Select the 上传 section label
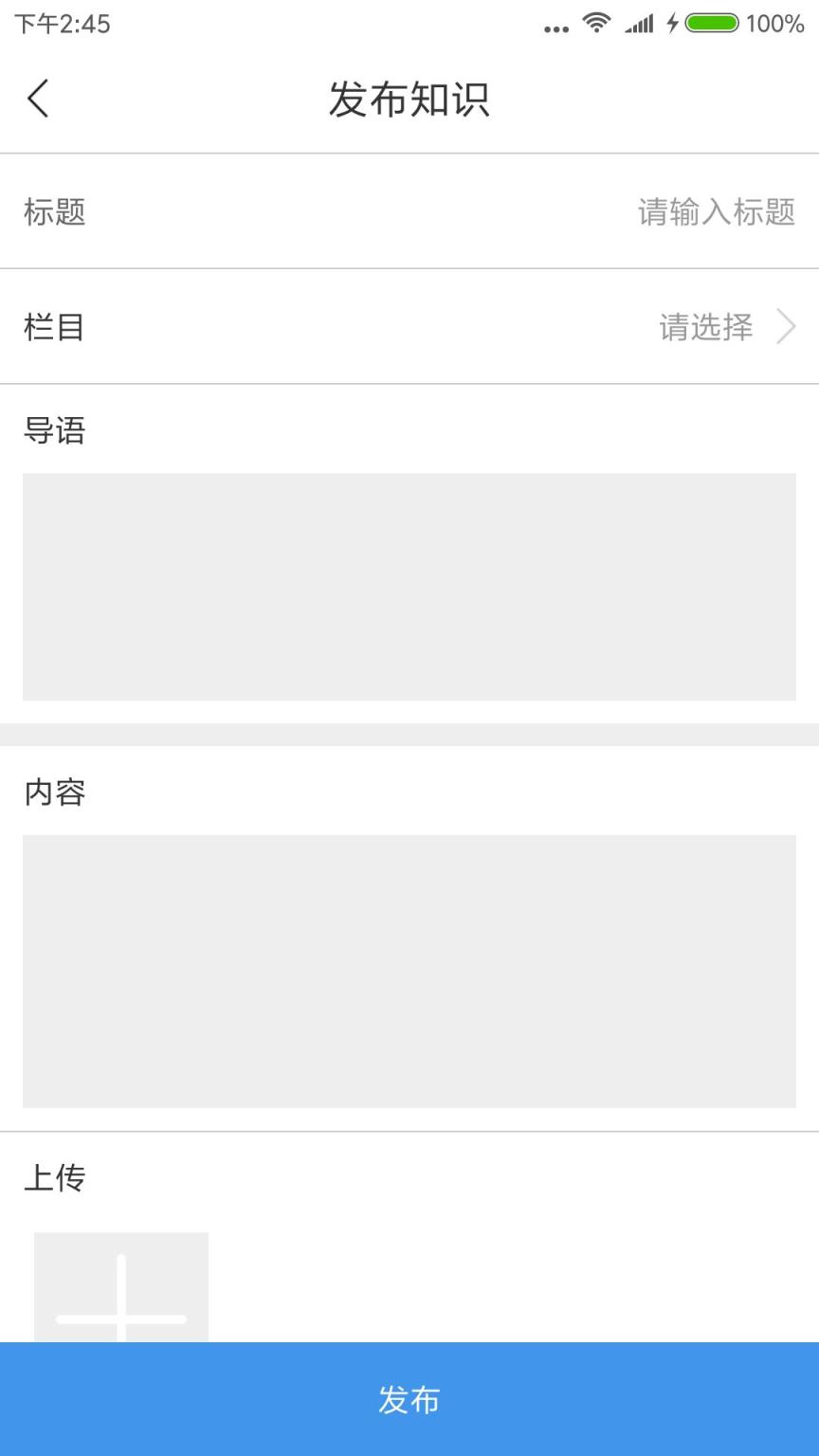This screenshot has width=819, height=1456. tap(54, 1178)
